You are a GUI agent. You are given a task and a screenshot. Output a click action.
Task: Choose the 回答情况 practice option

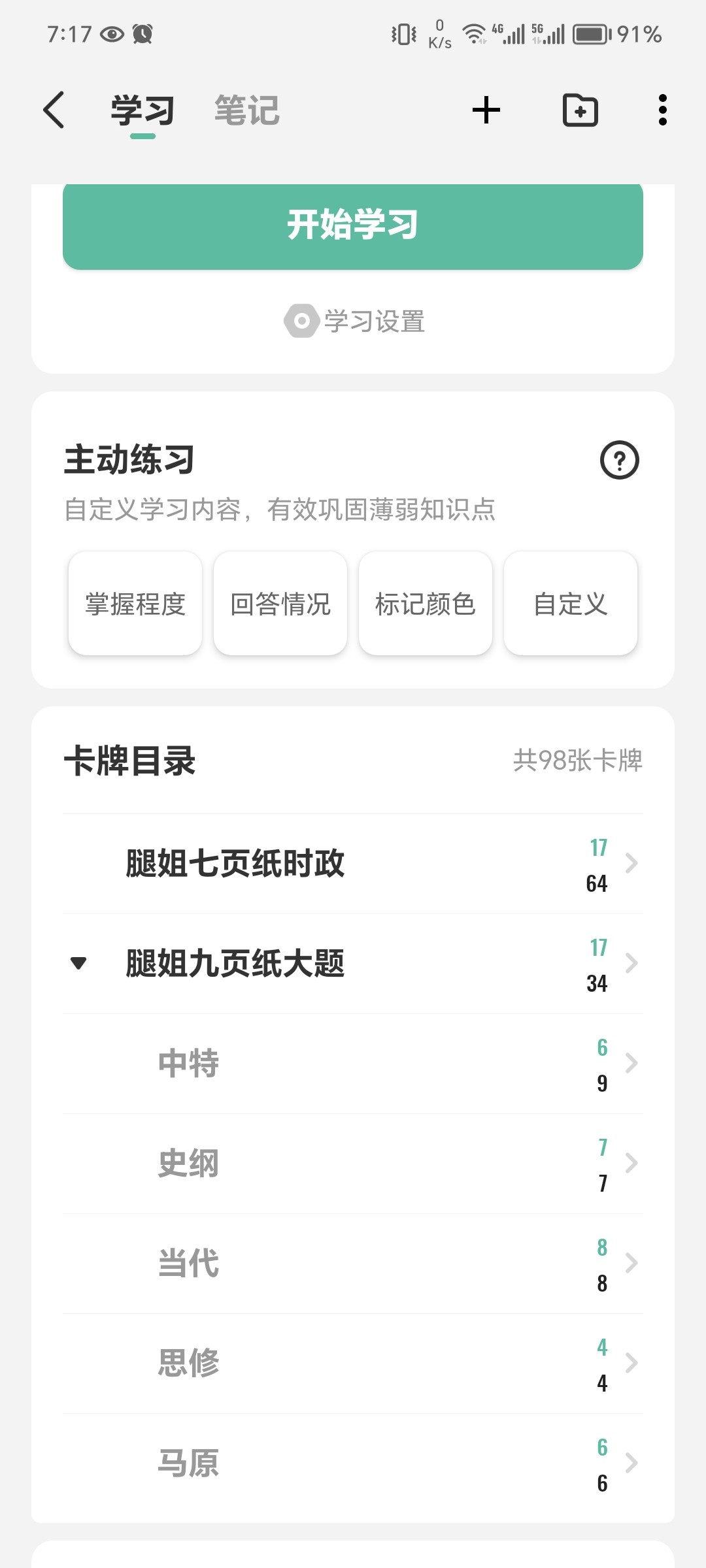pyautogui.click(x=280, y=604)
